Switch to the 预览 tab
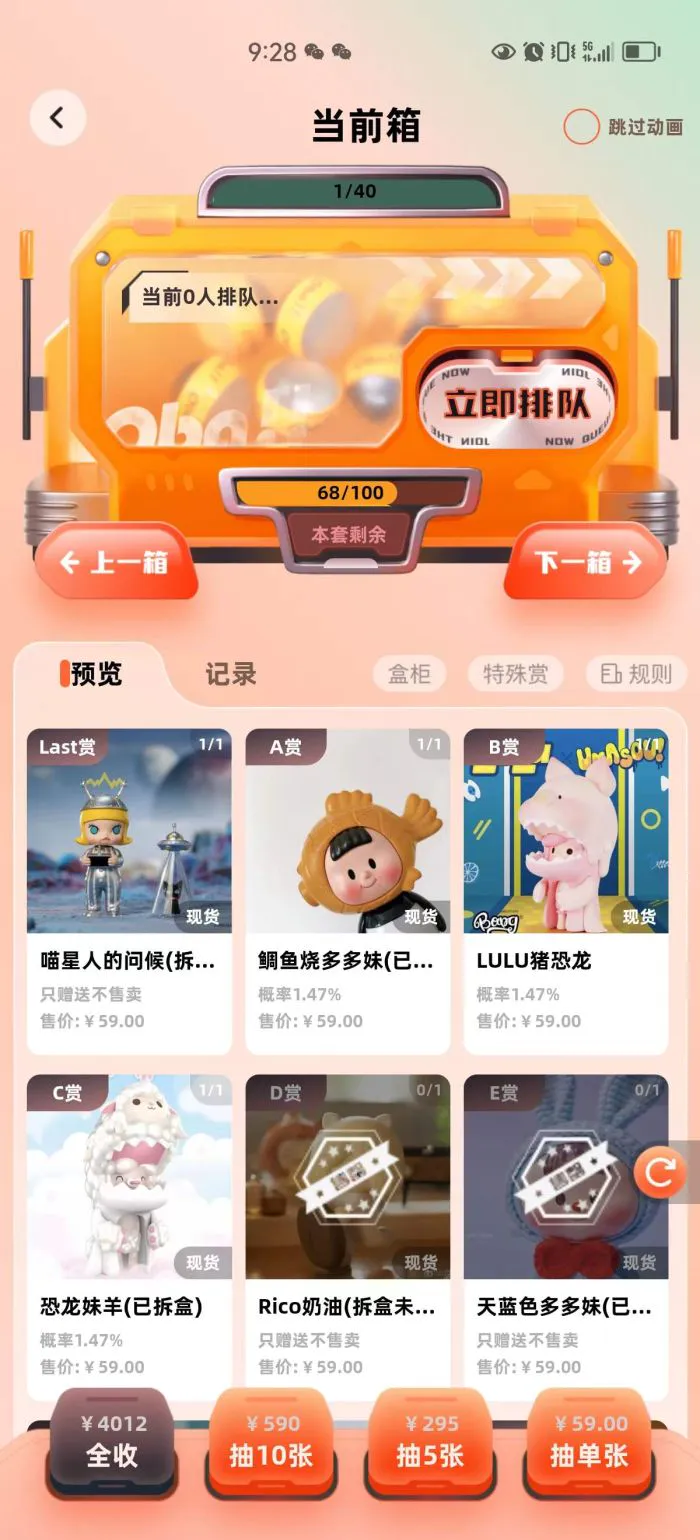The image size is (700, 1540). (x=92, y=673)
